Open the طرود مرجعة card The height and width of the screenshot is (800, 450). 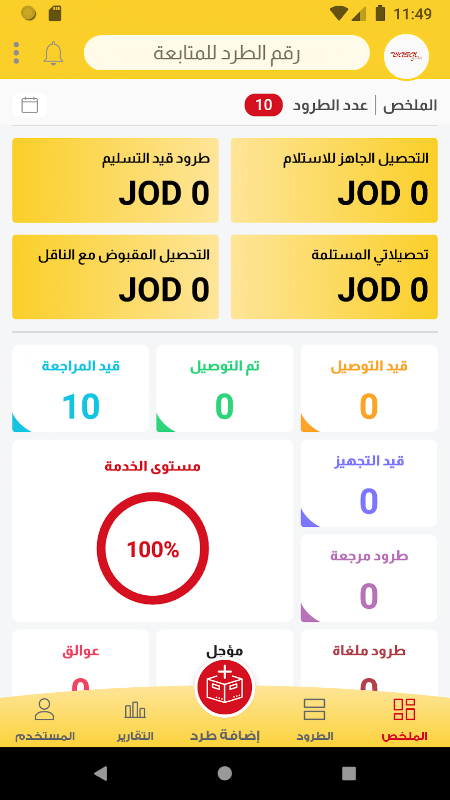tap(369, 578)
